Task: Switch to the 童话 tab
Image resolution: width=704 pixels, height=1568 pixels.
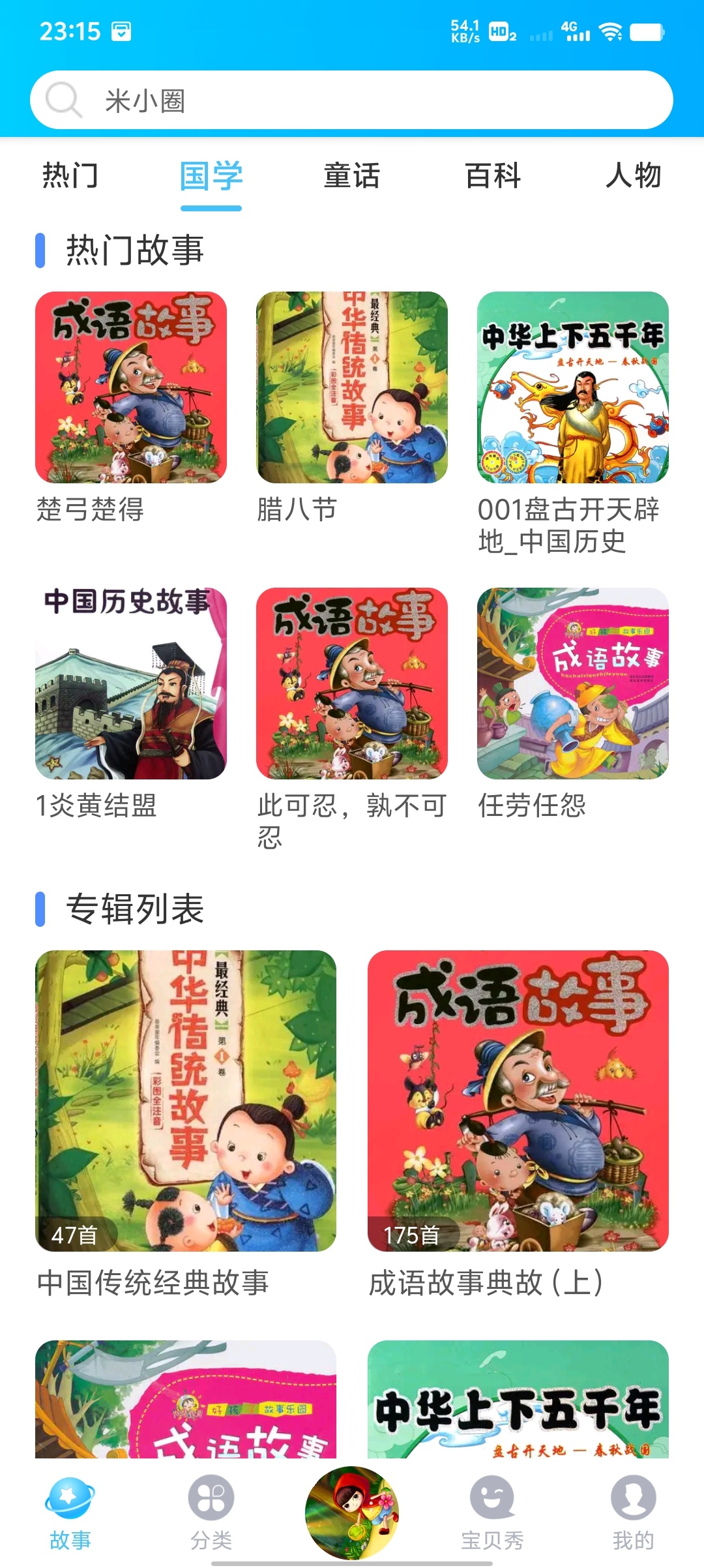Action: (352, 175)
